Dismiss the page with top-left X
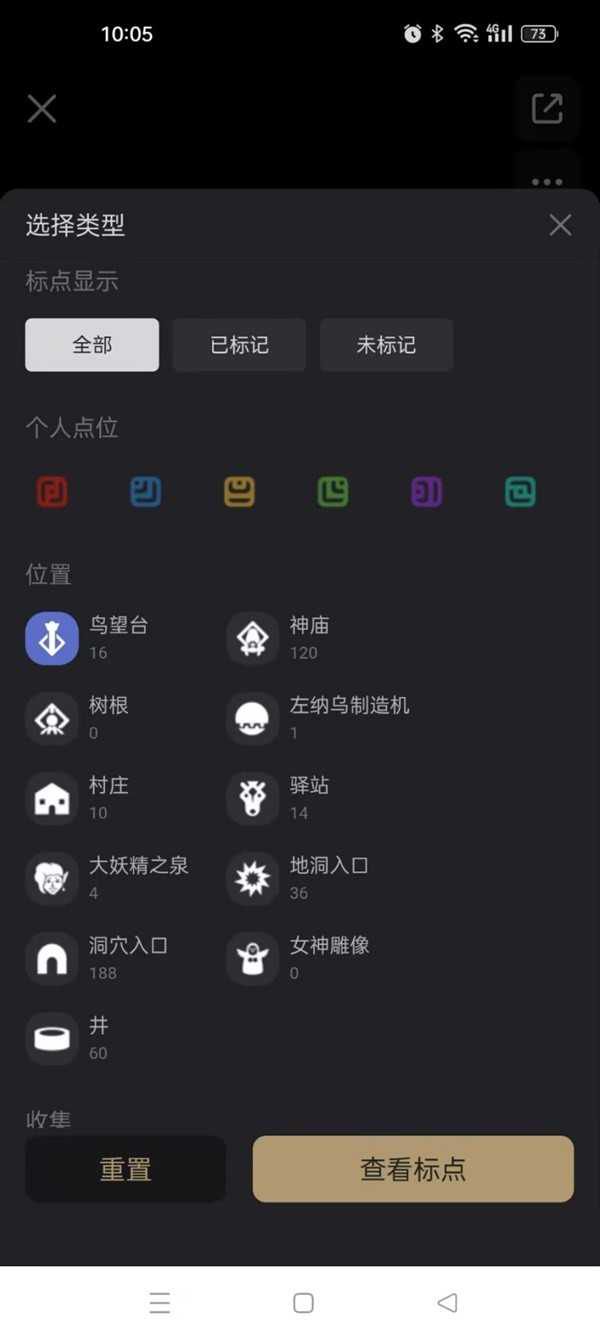The image size is (600, 1338). tap(42, 108)
